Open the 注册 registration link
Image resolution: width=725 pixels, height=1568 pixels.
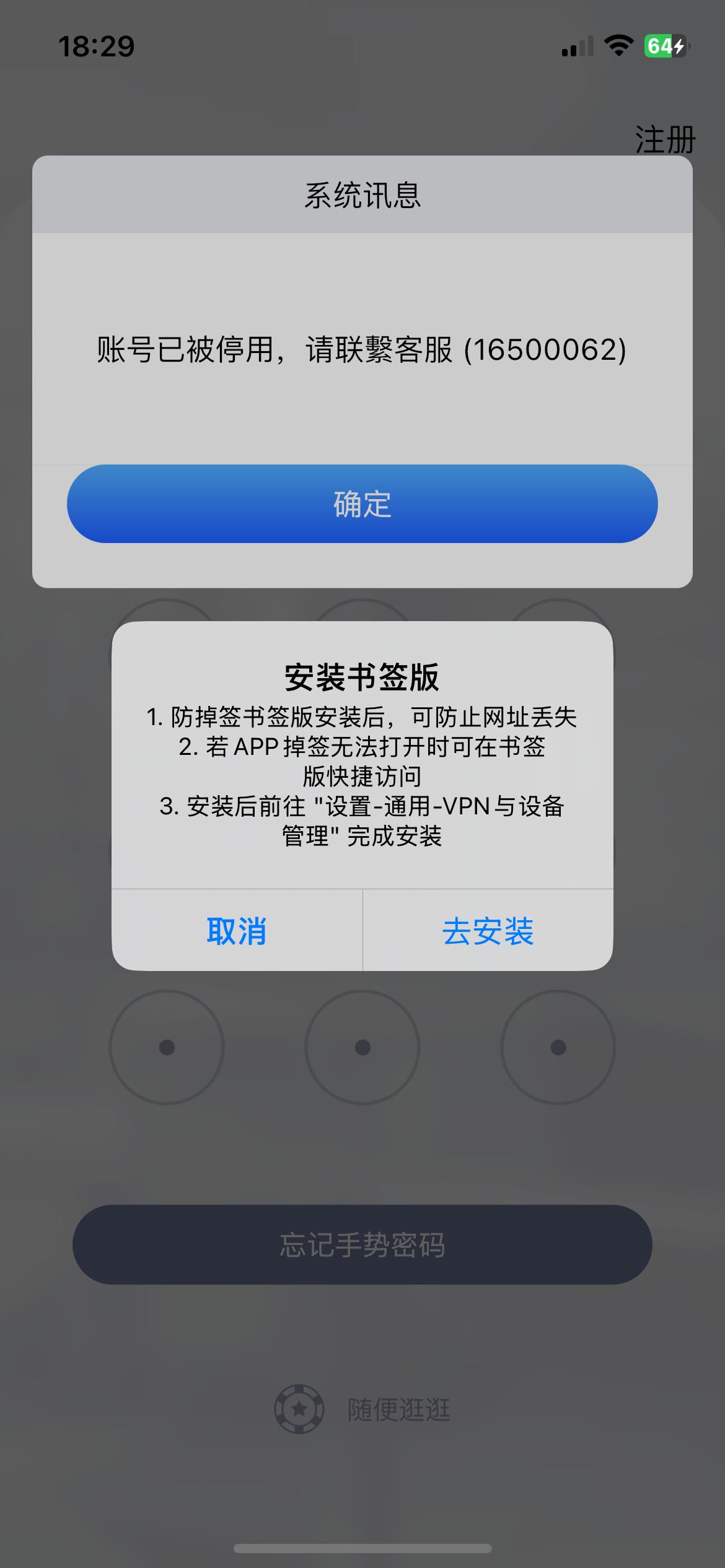[x=664, y=139]
